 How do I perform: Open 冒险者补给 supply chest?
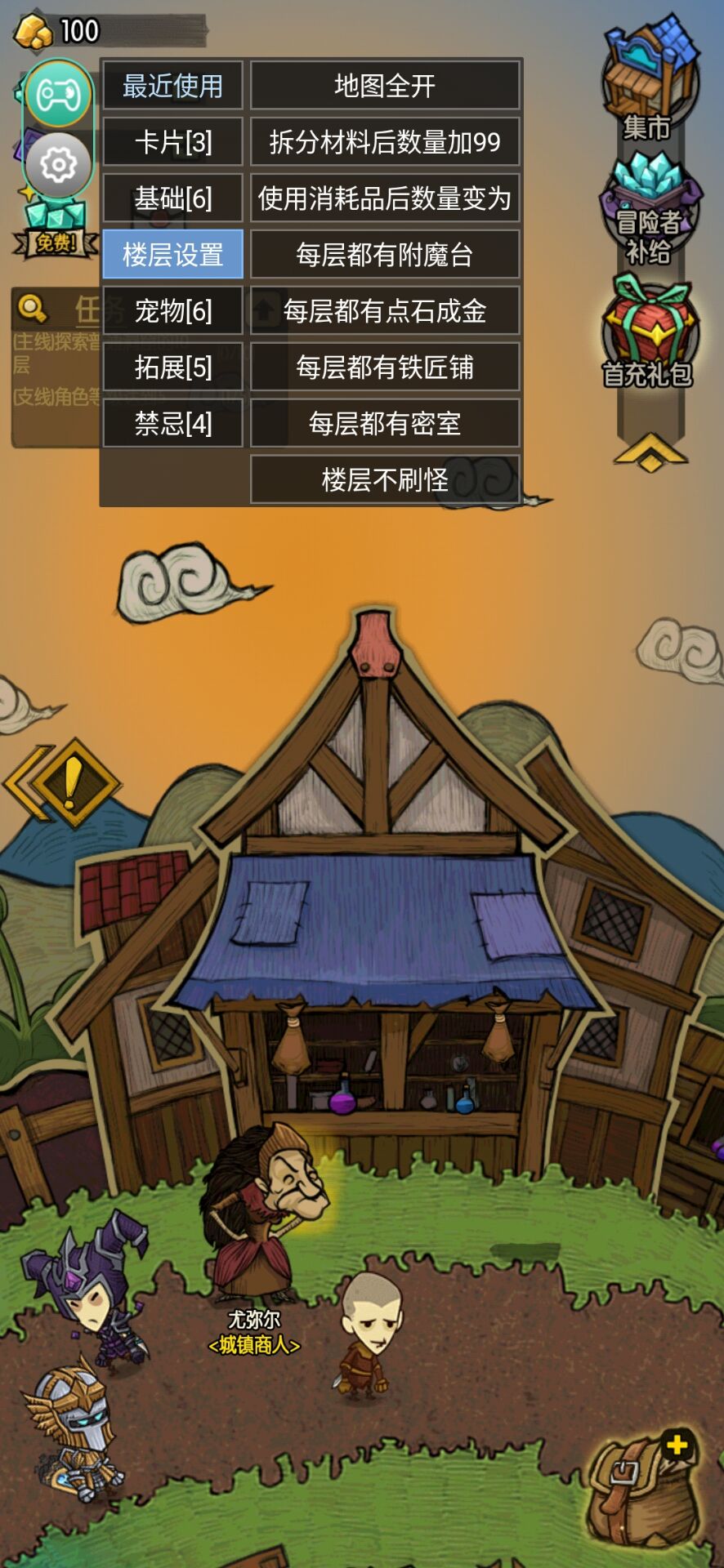pos(650,208)
